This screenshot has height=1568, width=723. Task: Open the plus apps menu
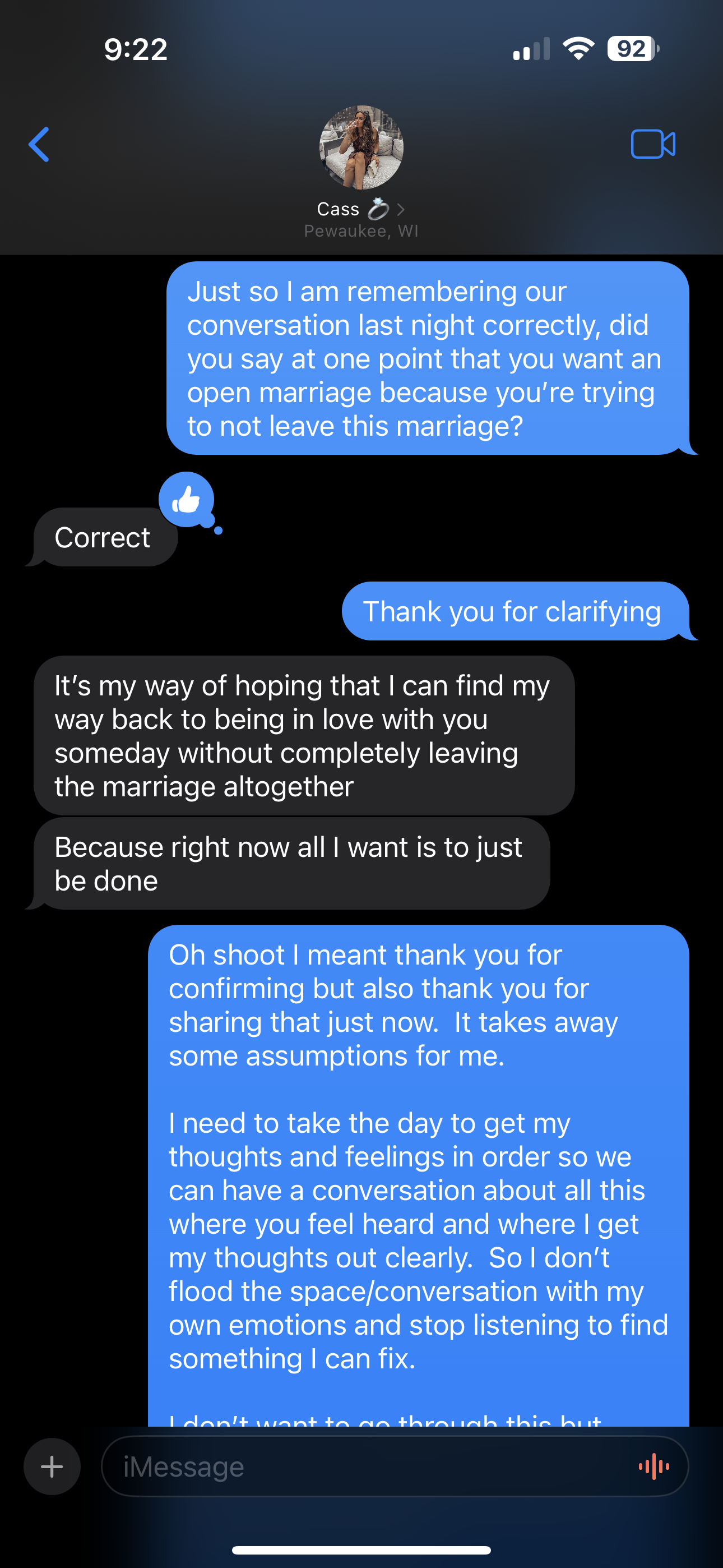click(52, 1467)
